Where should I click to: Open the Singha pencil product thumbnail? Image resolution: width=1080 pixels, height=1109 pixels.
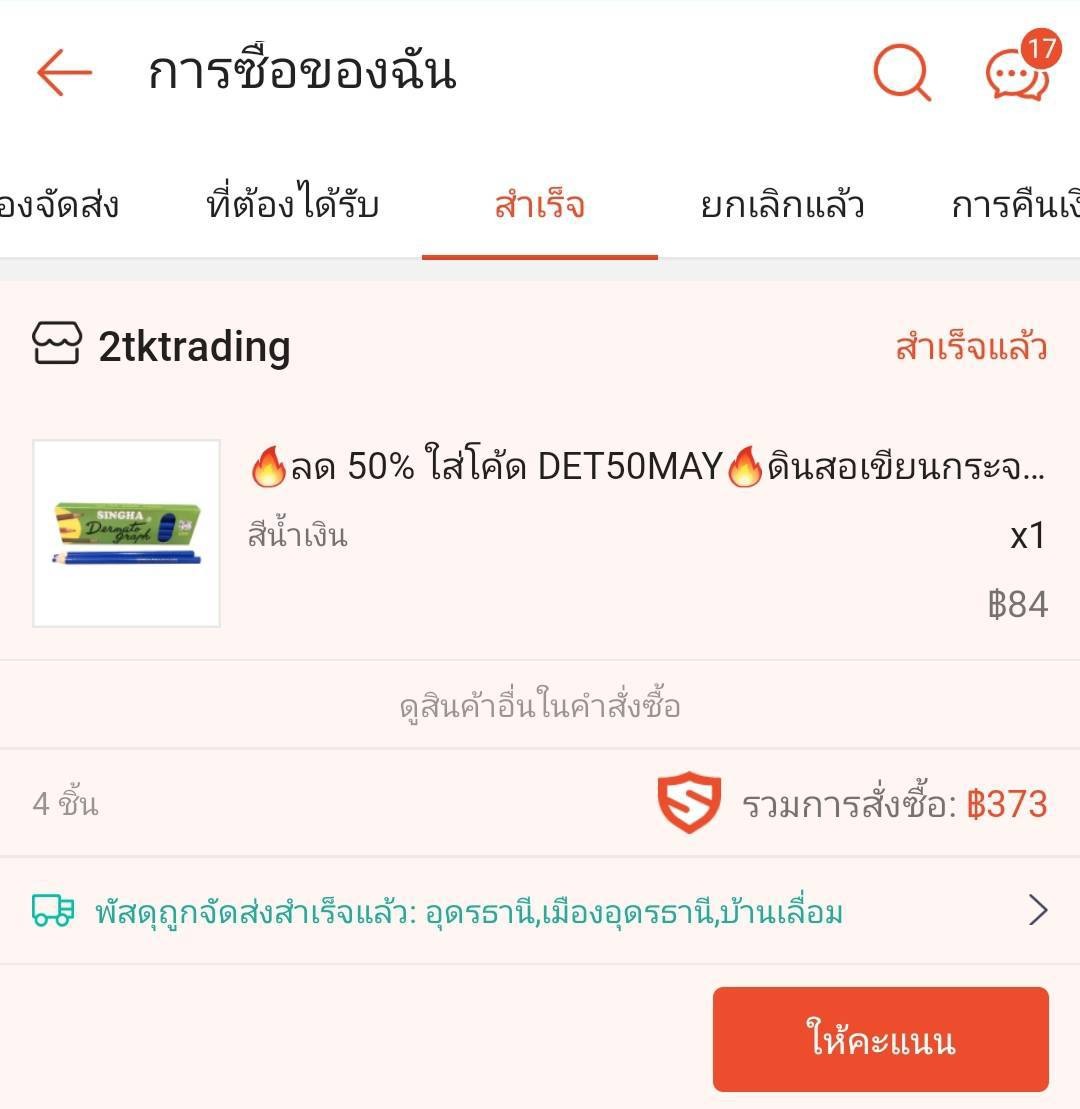click(127, 534)
